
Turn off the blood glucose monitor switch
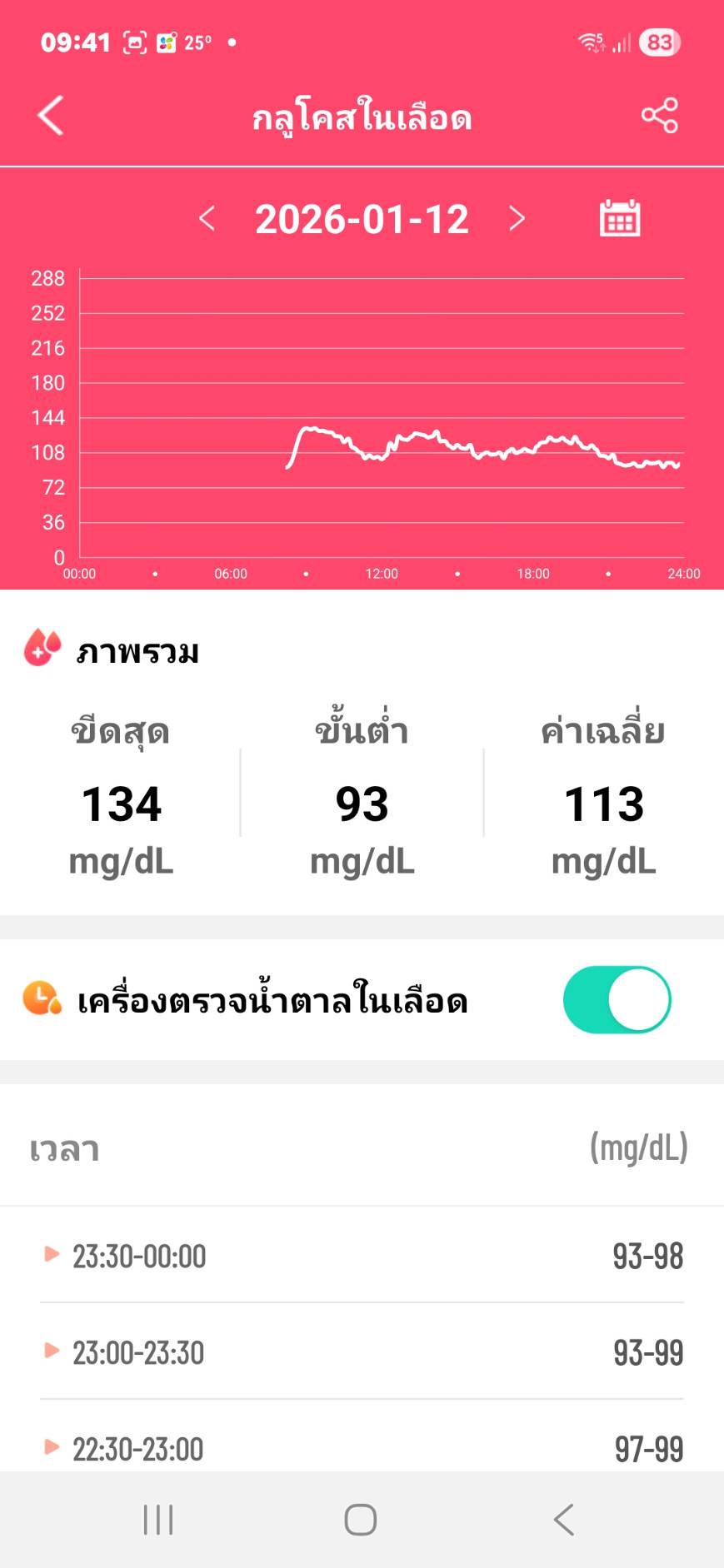click(617, 999)
